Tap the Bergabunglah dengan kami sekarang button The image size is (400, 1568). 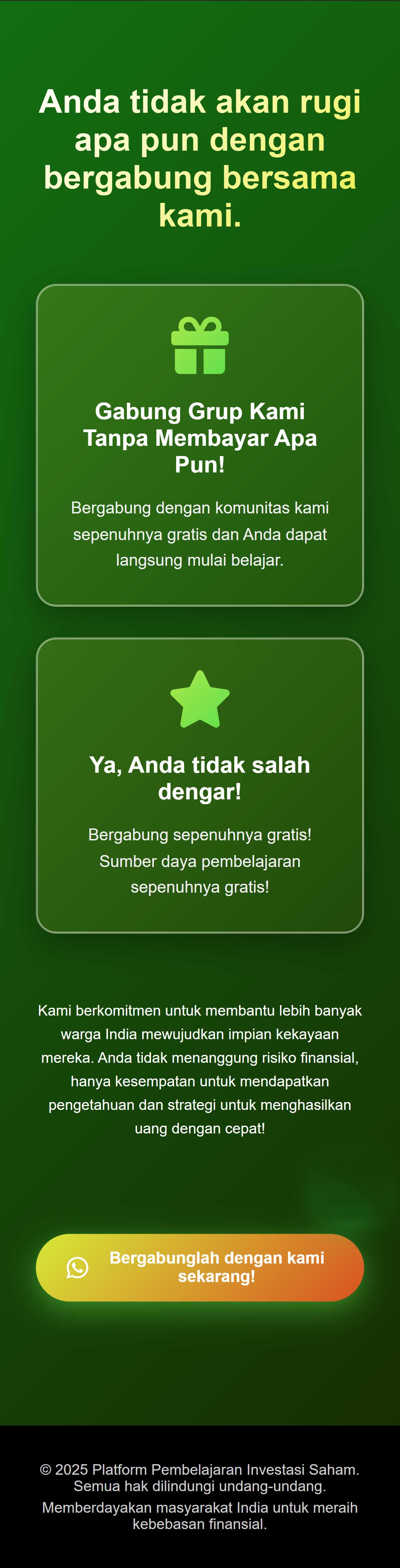(200, 1267)
